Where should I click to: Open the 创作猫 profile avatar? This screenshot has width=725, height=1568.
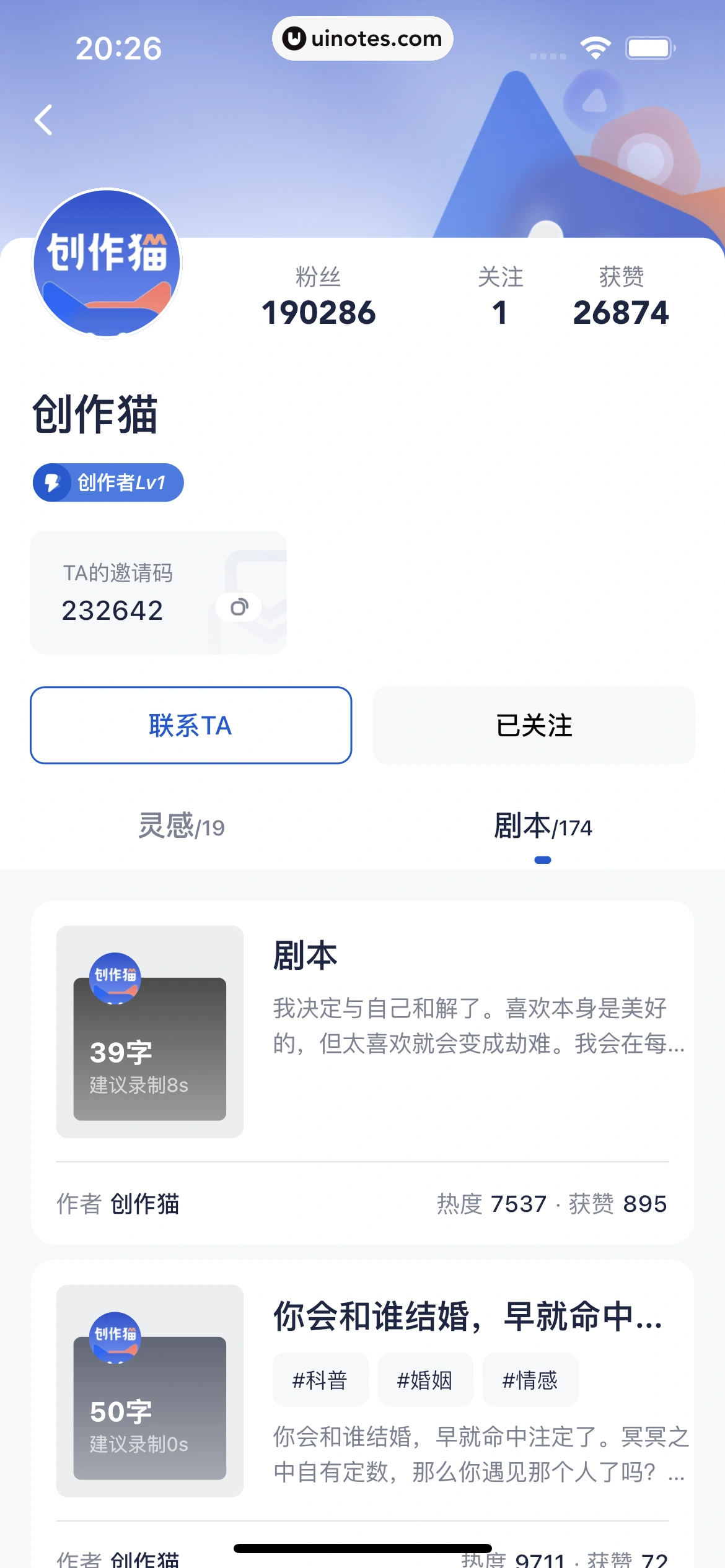[107, 263]
